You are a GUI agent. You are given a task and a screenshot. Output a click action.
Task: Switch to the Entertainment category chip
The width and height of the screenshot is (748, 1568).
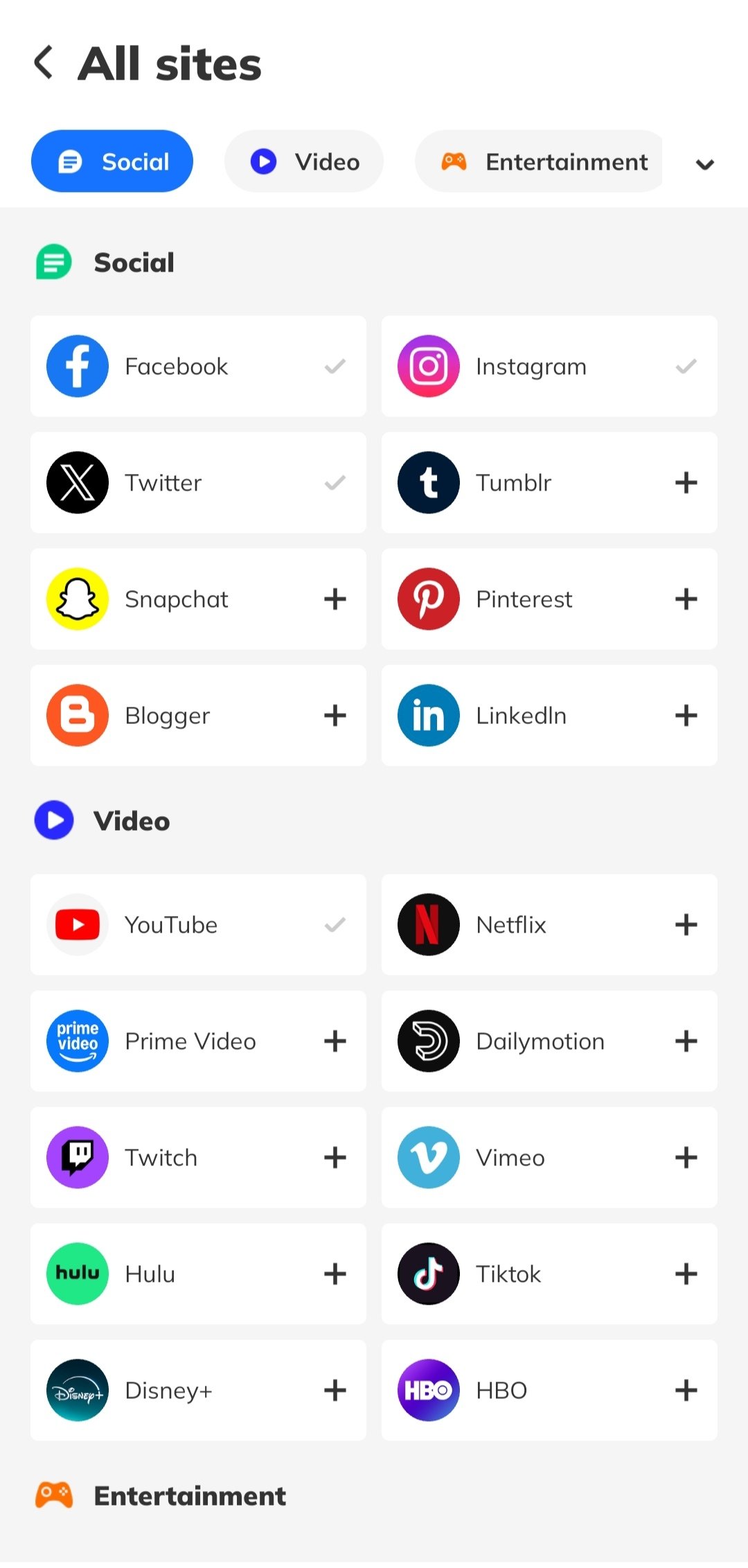coord(538,161)
